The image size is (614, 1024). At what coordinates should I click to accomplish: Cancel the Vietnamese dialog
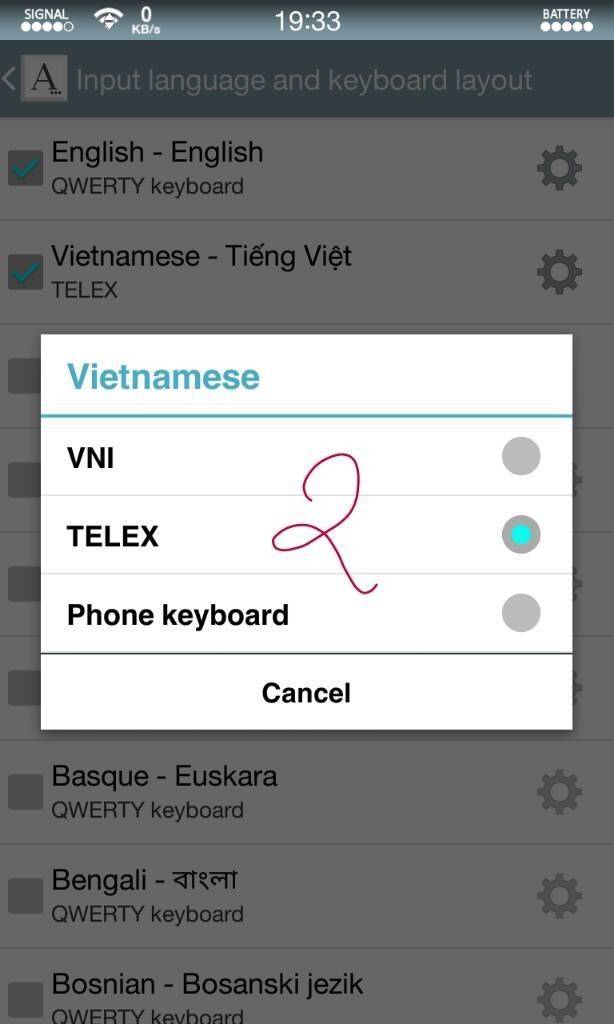click(x=306, y=692)
